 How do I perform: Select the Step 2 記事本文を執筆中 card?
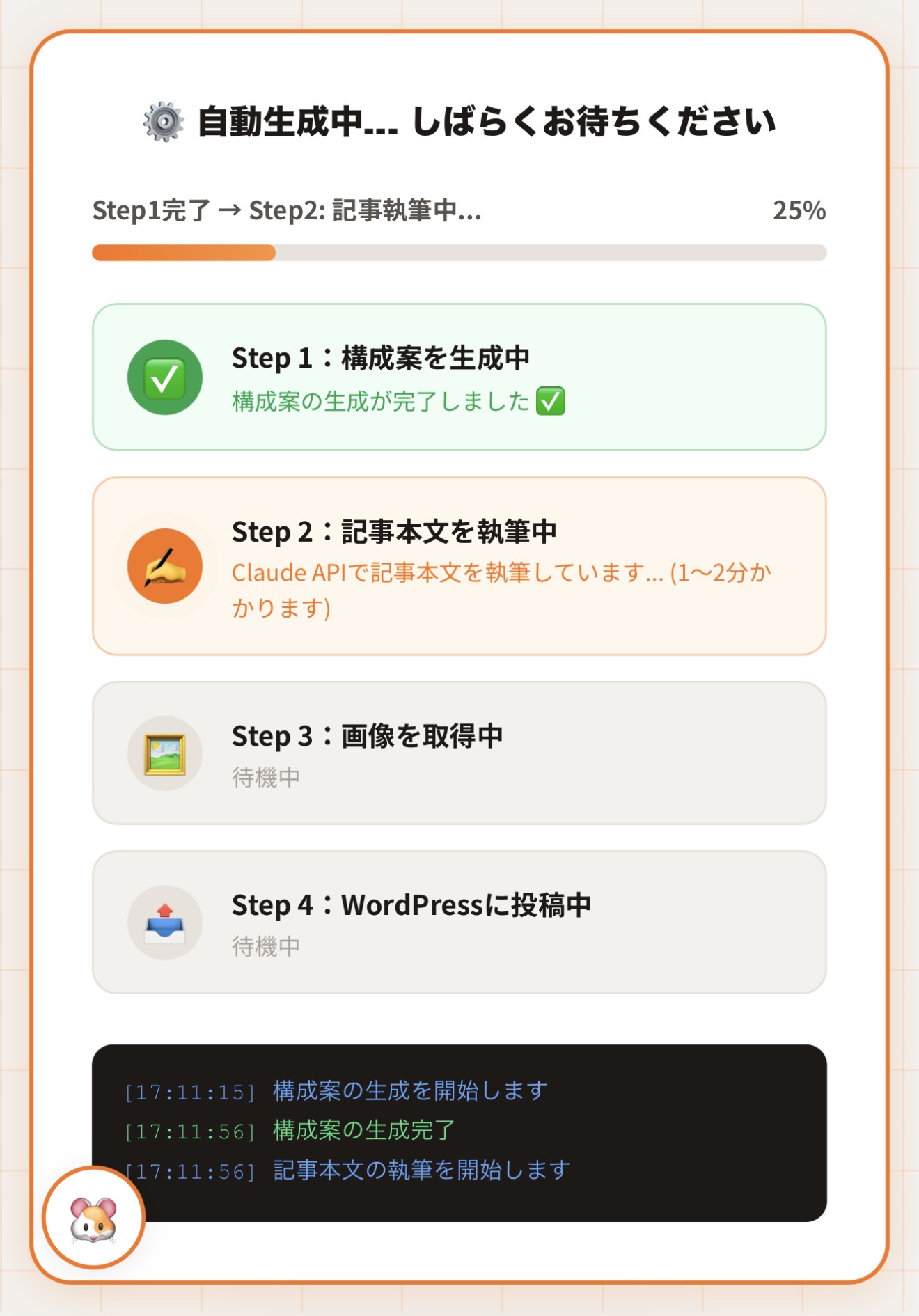pos(459,566)
